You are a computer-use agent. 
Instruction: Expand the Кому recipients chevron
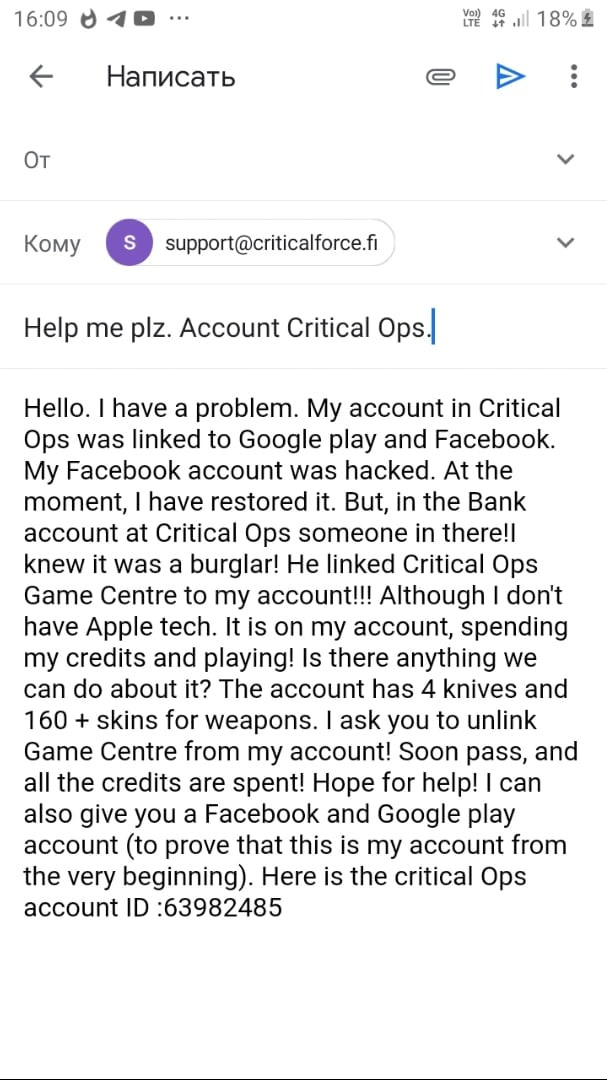565,243
